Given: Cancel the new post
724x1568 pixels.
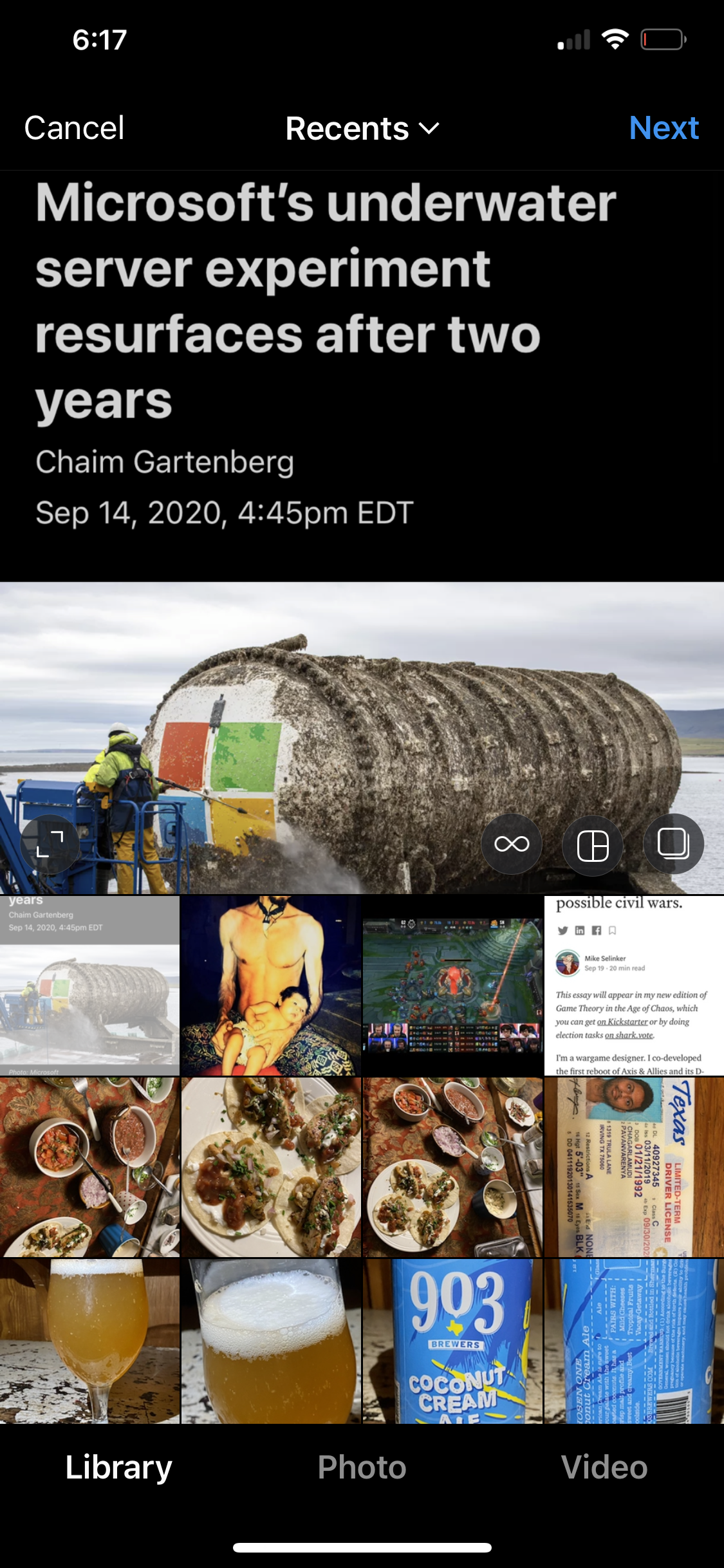Looking at the screenshot, I should coord(74,128).
